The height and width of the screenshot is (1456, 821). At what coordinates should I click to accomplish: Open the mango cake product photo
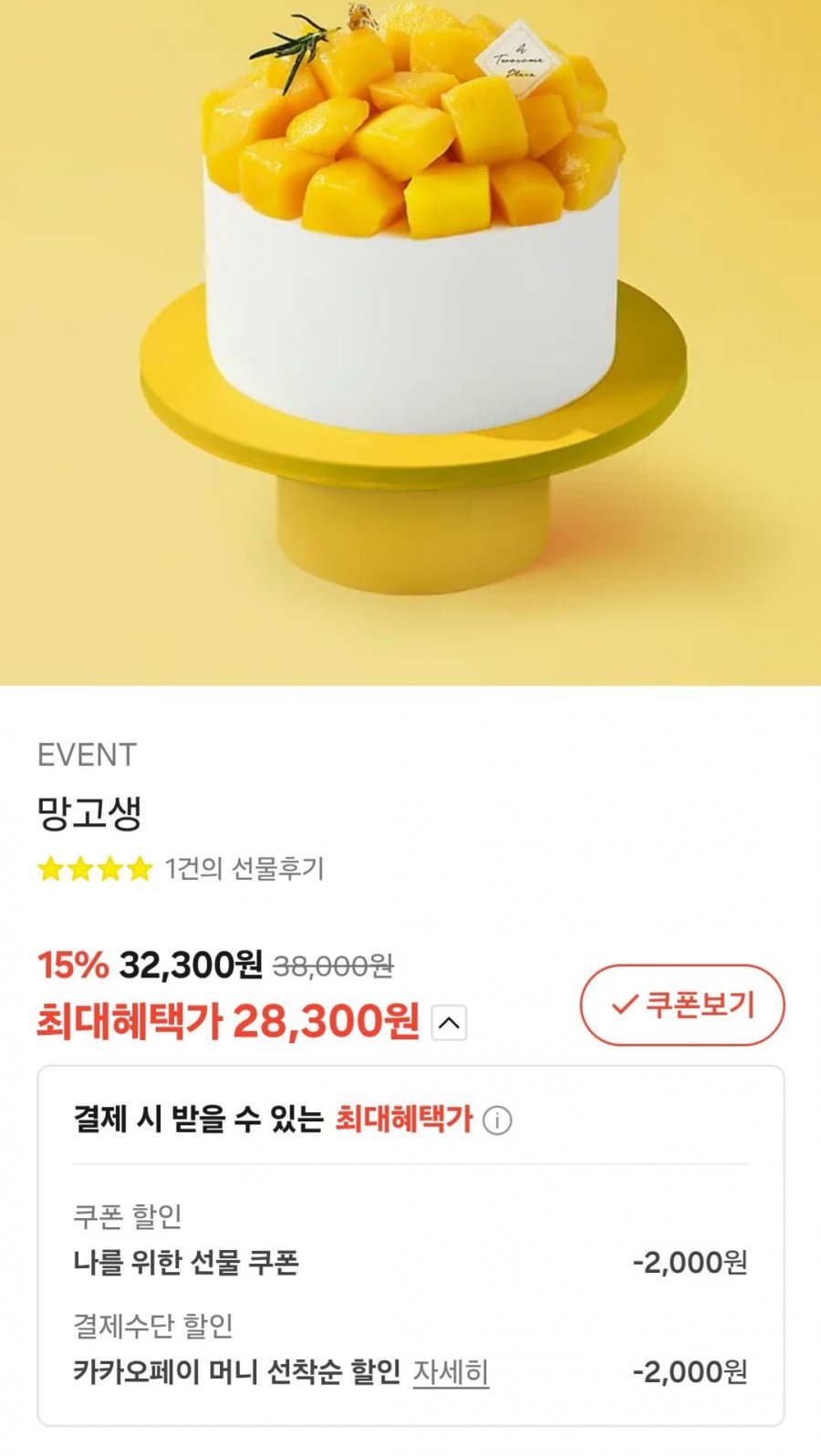410,342
